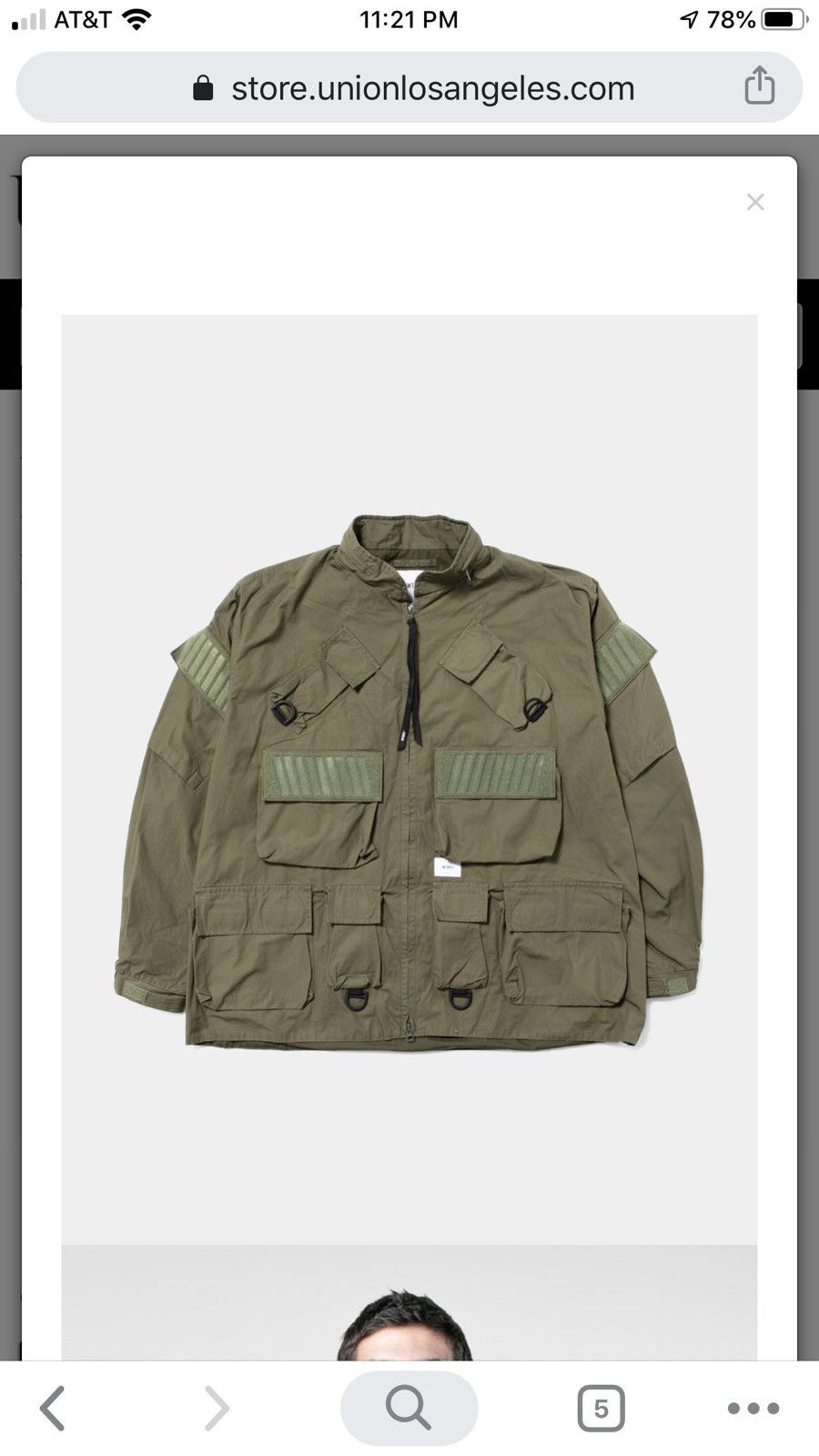Close the product image overlay with the X
Viewport: 819px width, 1456px height.
coord(756,201)
